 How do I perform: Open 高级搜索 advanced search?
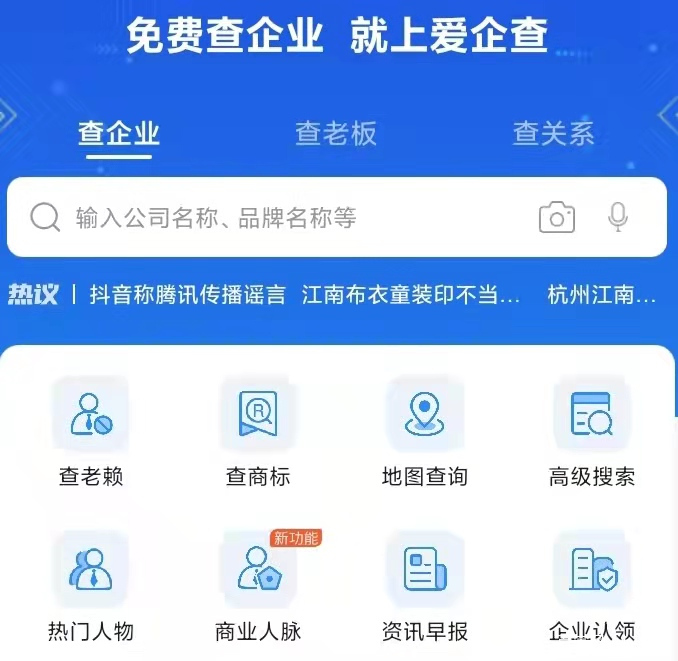(x=592, y=430)
